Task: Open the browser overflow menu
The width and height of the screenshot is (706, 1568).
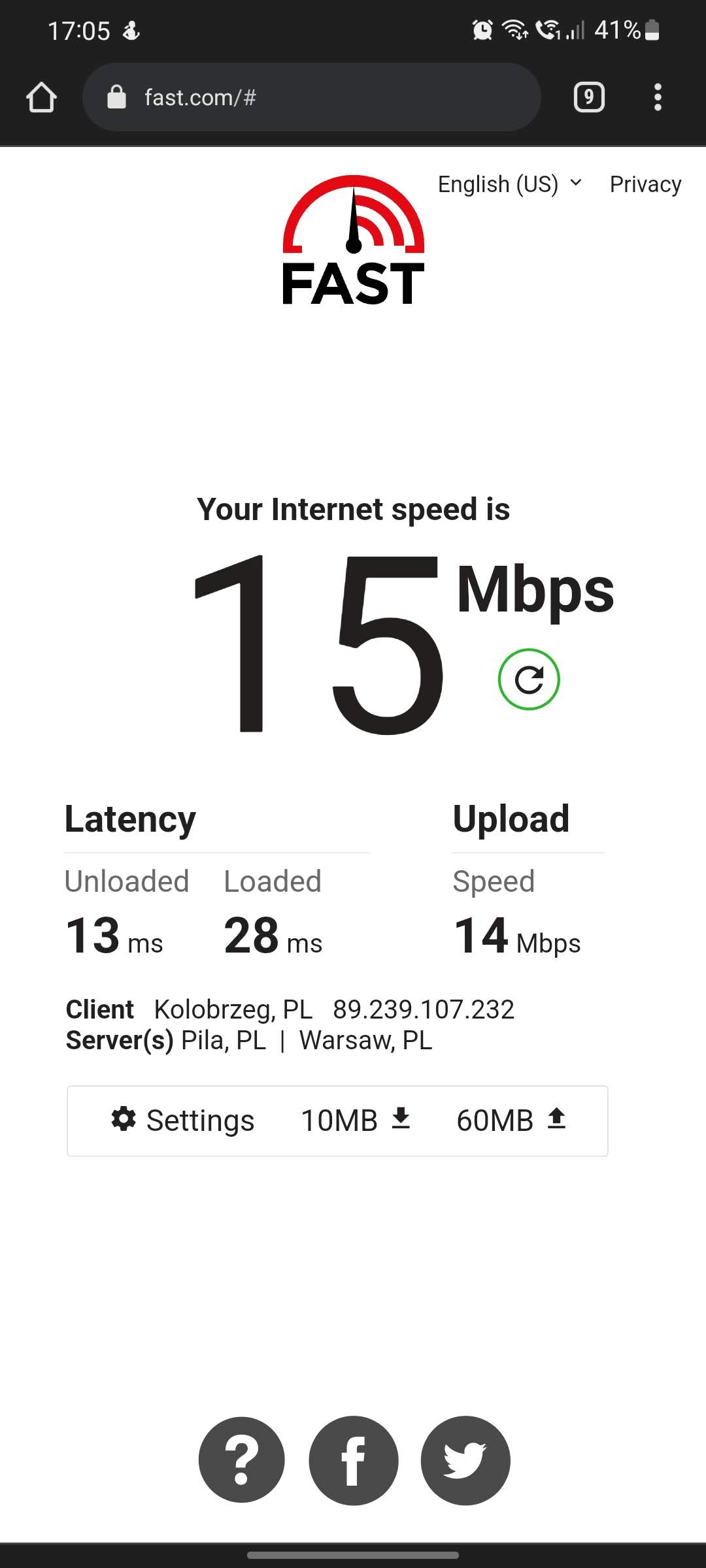Action: 658,97
